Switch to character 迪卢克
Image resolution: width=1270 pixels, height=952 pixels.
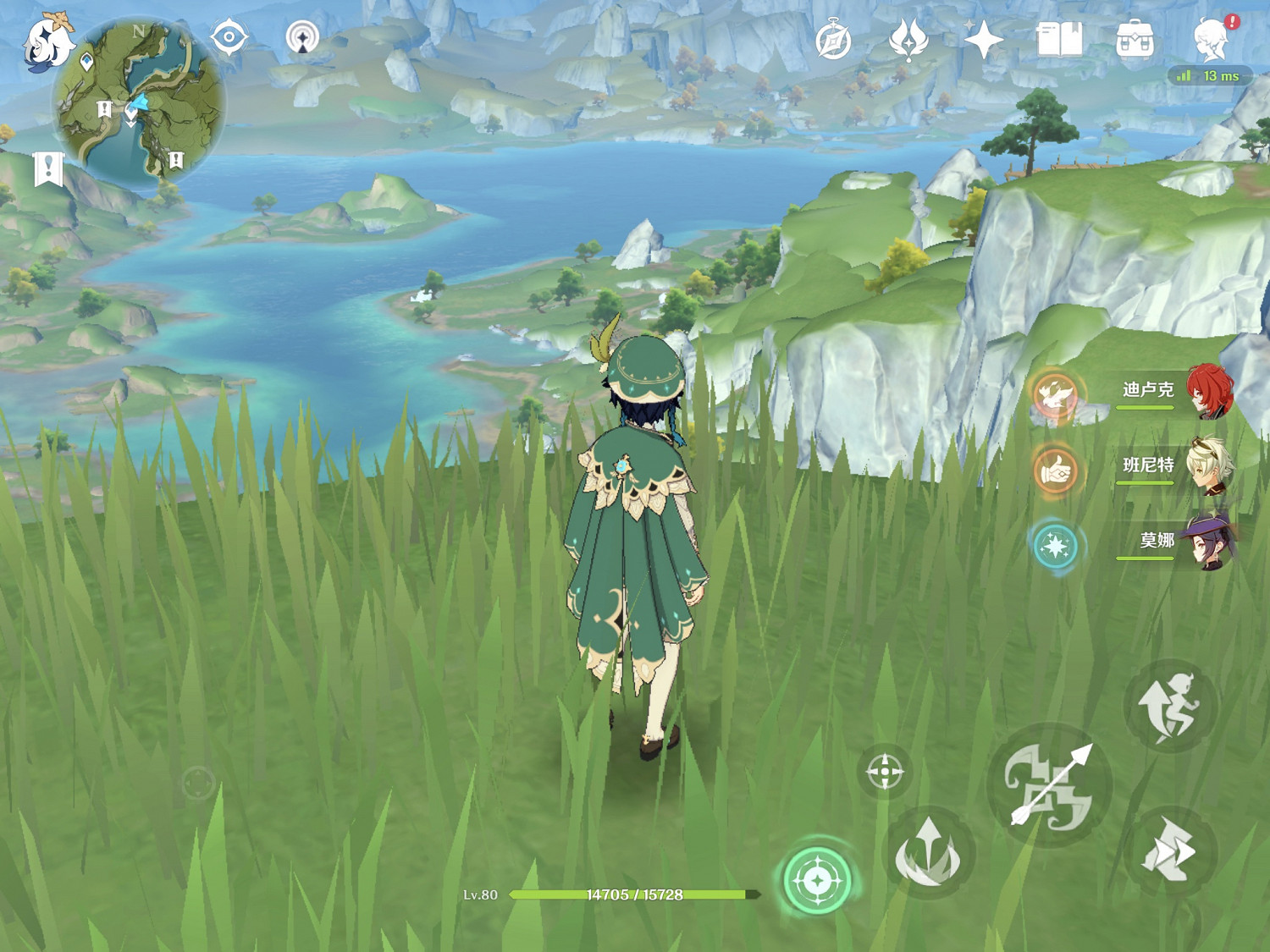(x=1177, y=392)
